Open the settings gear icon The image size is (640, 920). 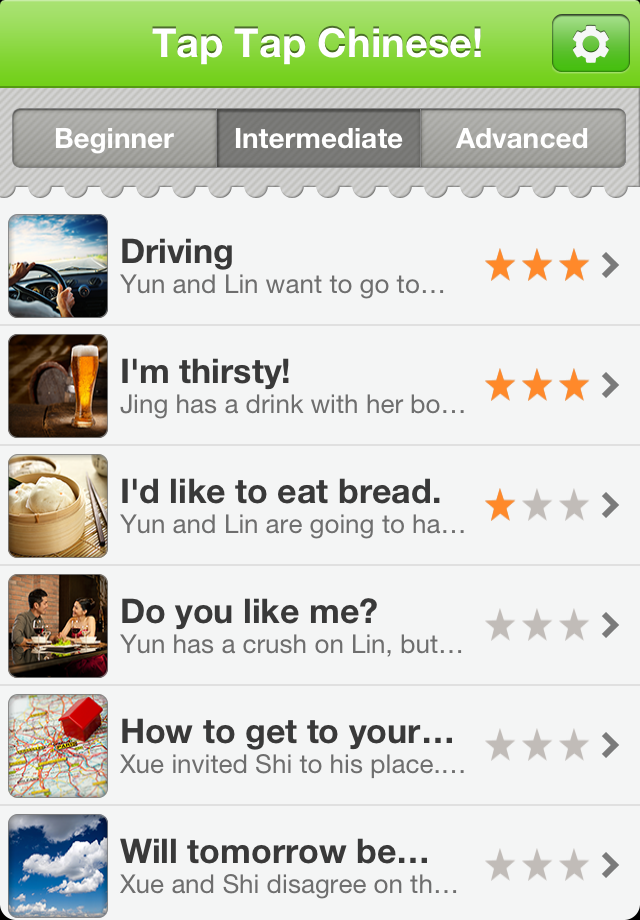click(590, 44)
